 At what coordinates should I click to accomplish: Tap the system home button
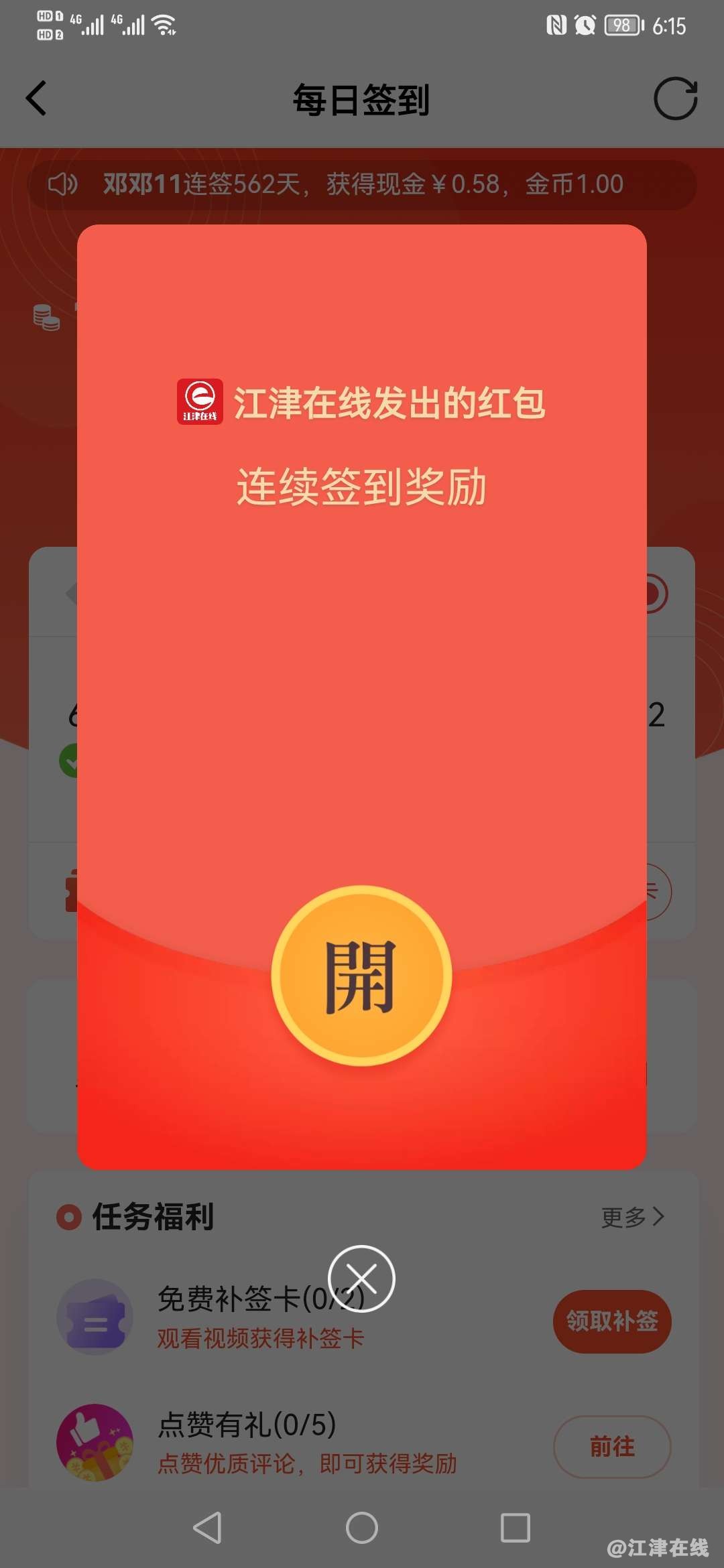point(361,1528)
